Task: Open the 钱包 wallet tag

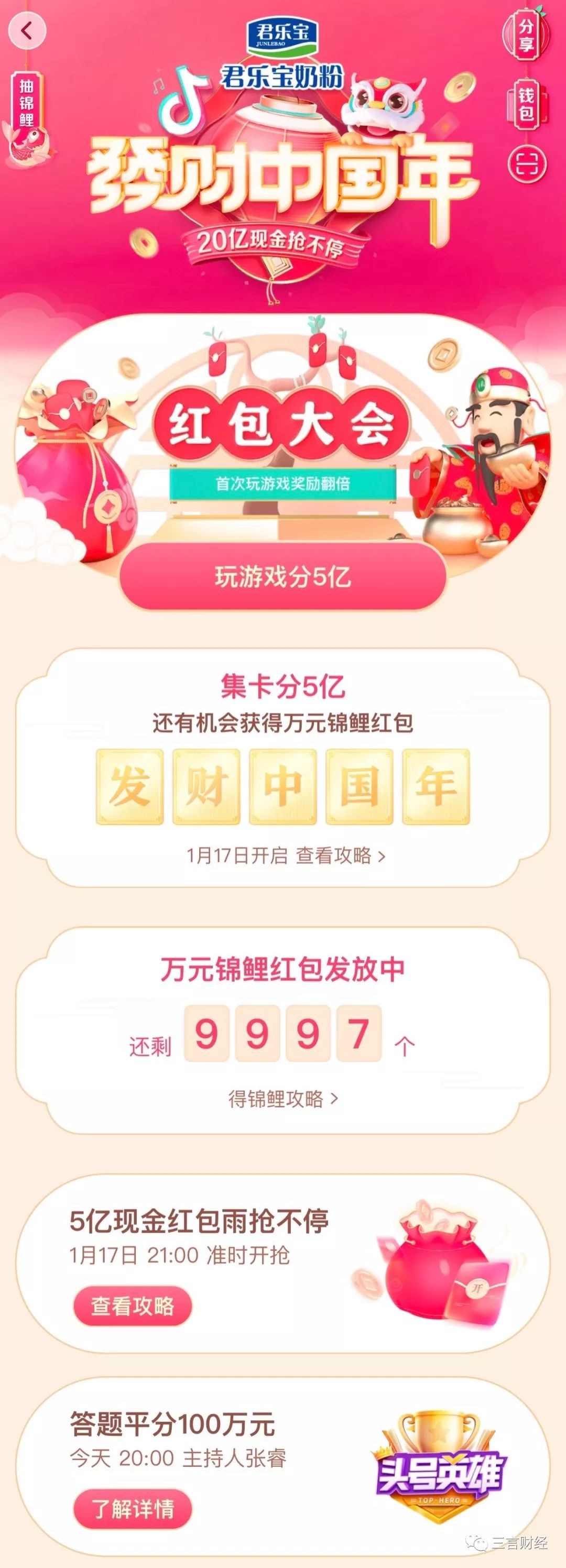Action: [526, 105]
